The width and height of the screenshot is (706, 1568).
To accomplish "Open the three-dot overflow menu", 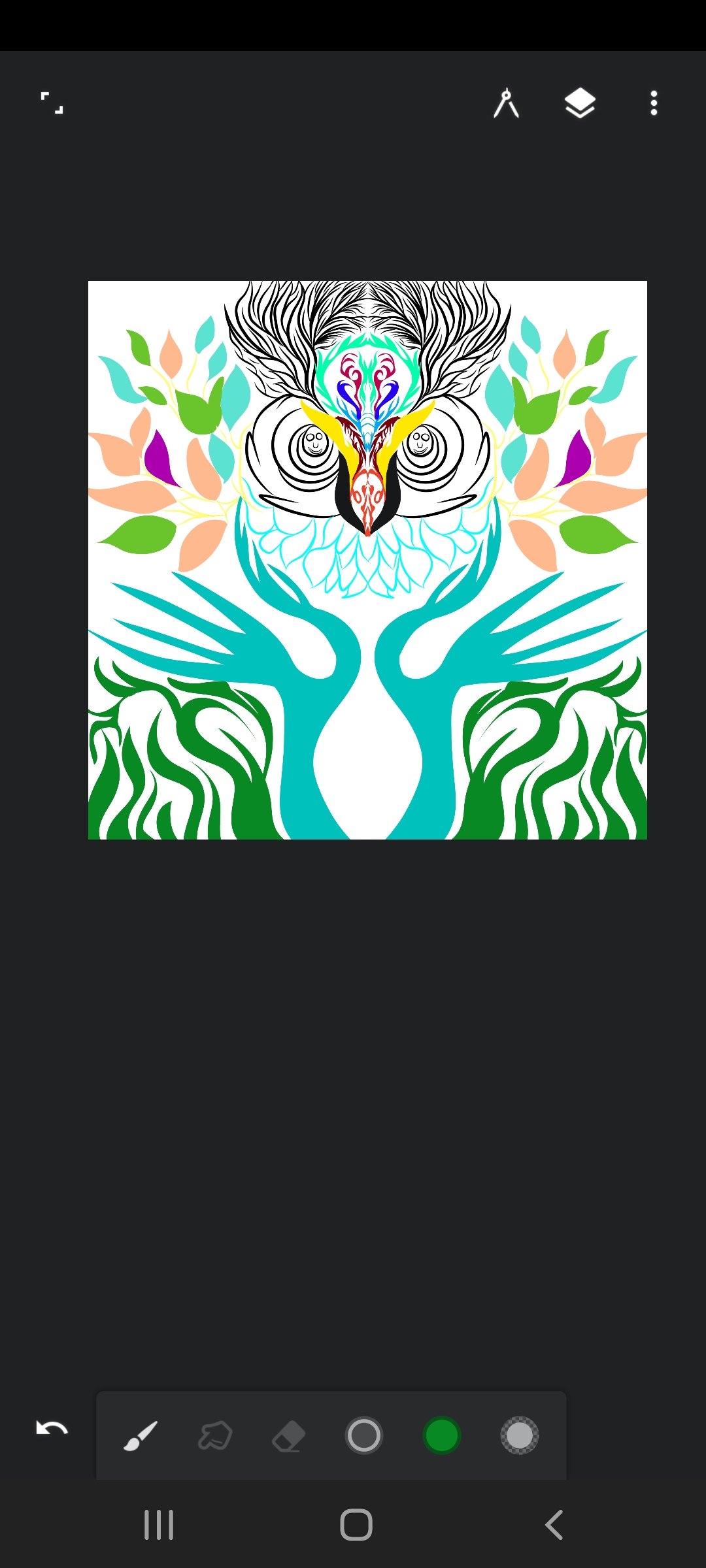I will click(654, 103).
